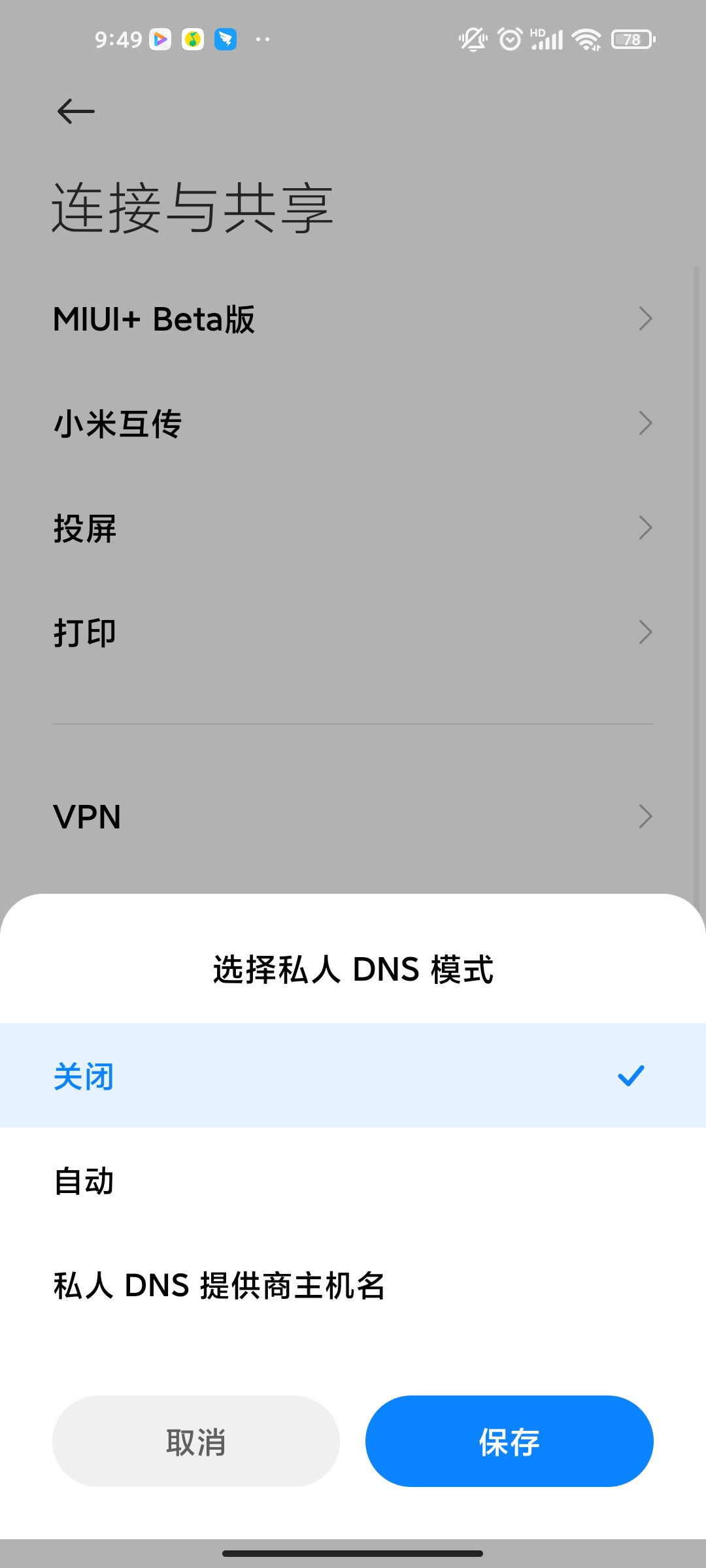Screen dimensions: 706x1568
Task: Expand the MIUI+ Beta版 settings entry
Action: tap(353, 318)
